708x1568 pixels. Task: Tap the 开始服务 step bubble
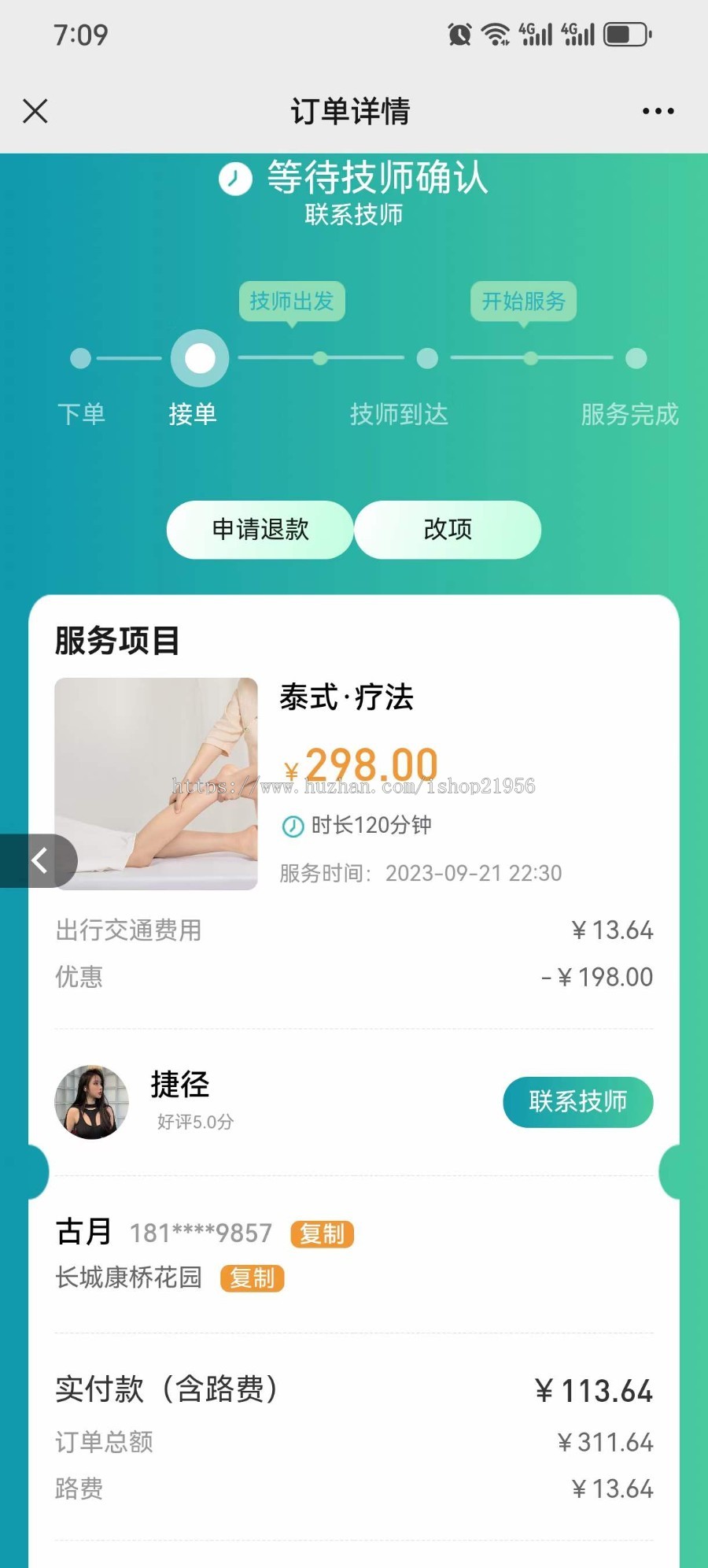522,301
